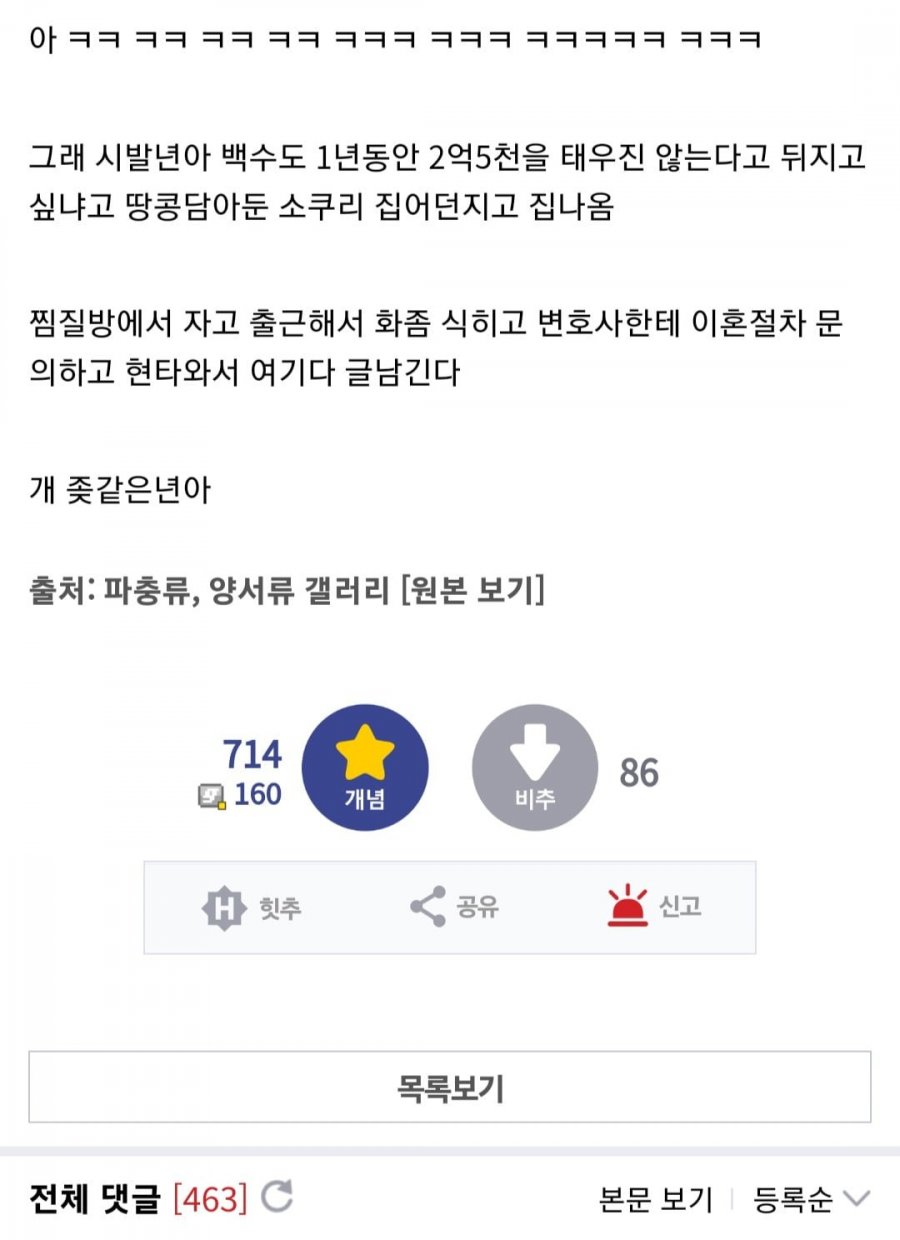Refresh the comments list
The image size is (900, 1240).
(277, 1197)
